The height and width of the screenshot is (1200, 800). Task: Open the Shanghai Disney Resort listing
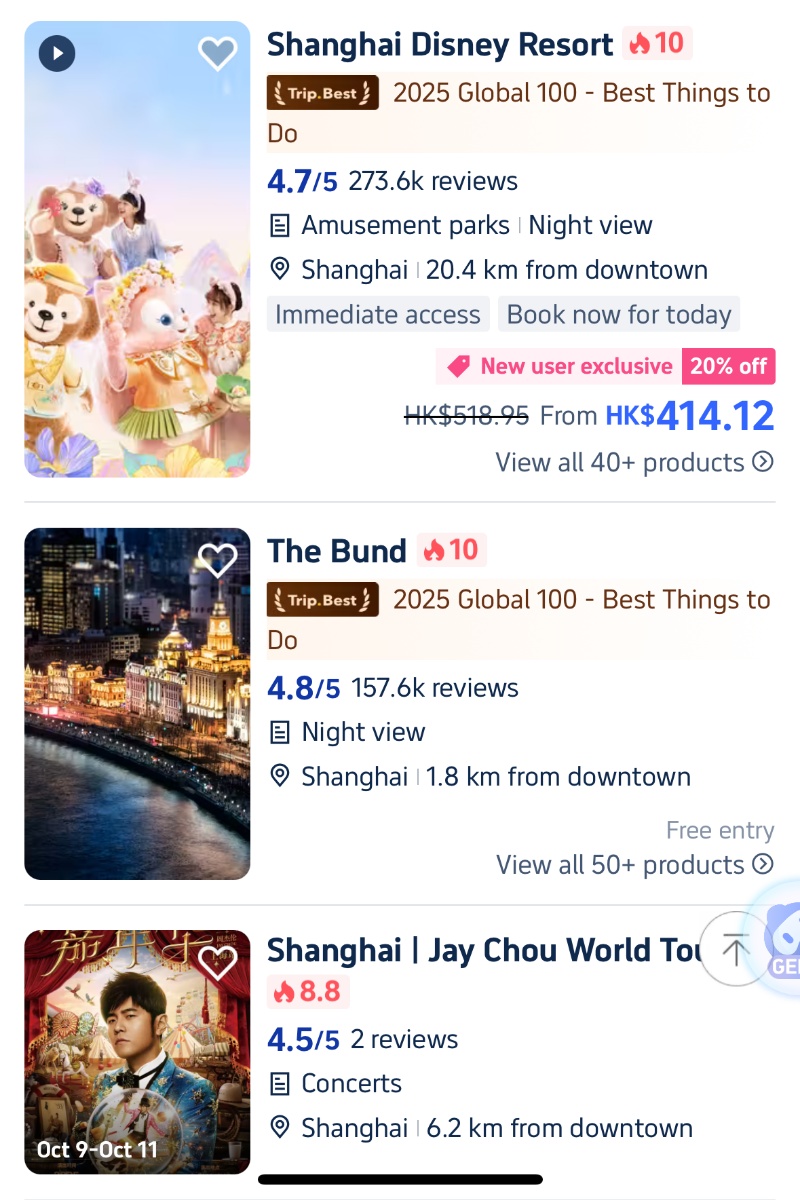click(x=440, y=45)
